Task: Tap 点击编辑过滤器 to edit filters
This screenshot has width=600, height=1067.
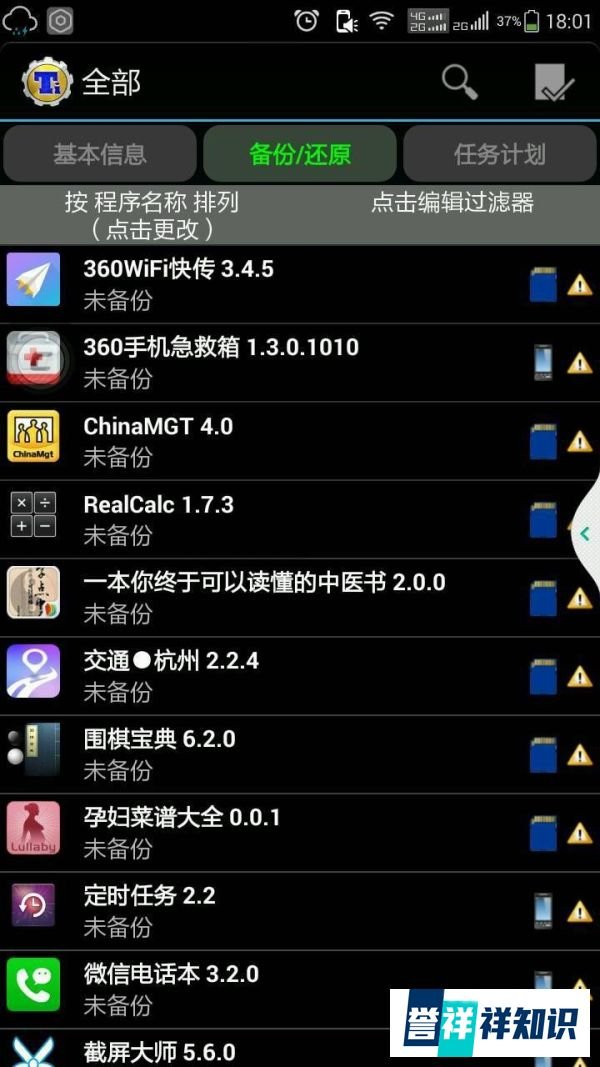Action: pos(452,202)
